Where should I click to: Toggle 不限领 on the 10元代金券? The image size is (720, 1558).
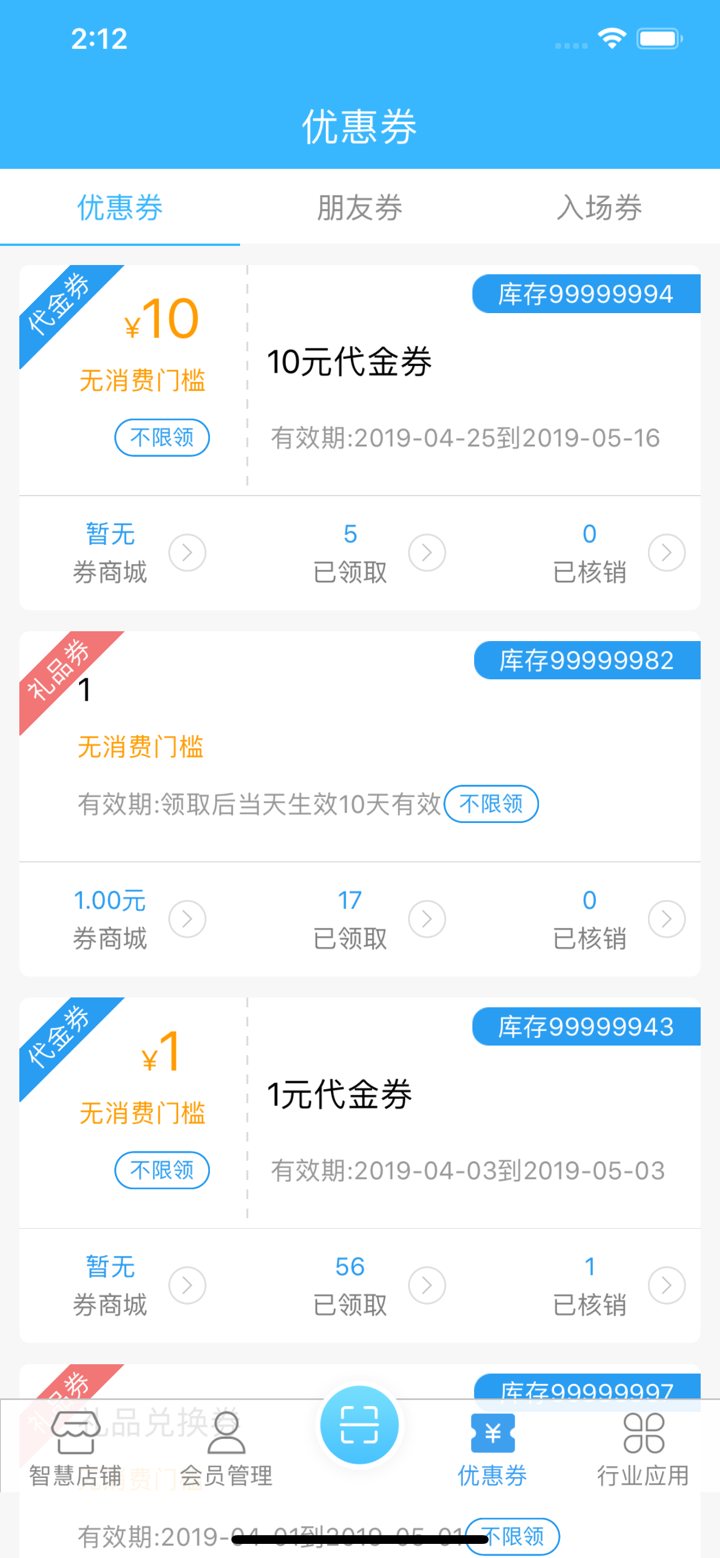pos(161,437)
